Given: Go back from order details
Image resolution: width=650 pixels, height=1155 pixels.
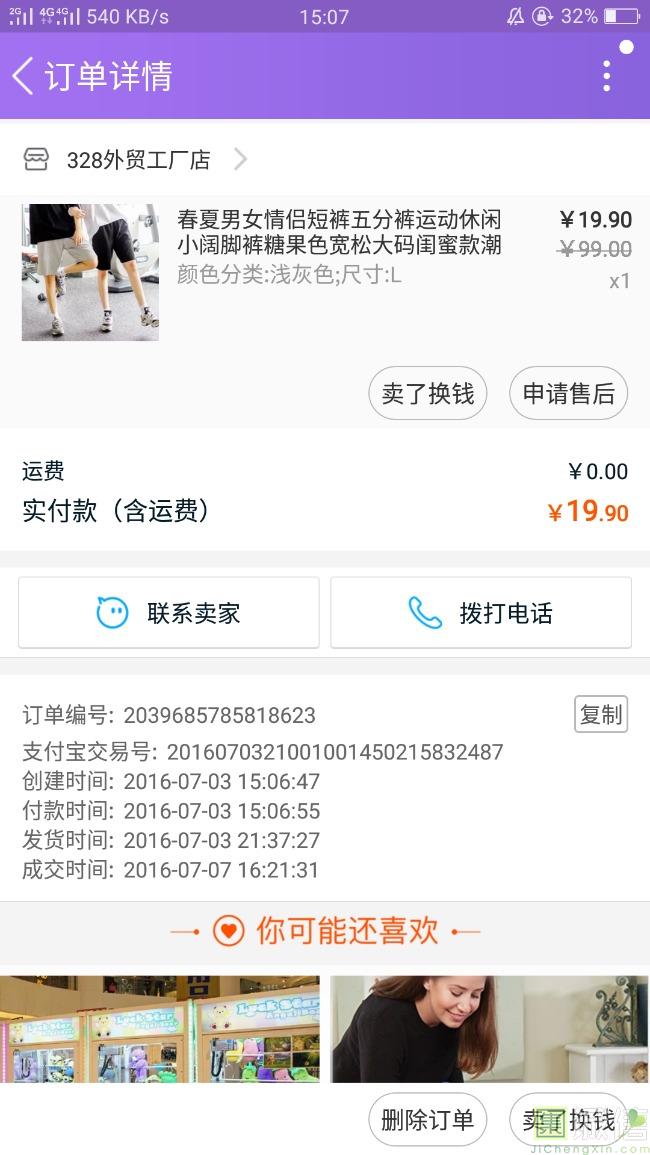Looking at the screenshot, I should (x=24, y=76).
